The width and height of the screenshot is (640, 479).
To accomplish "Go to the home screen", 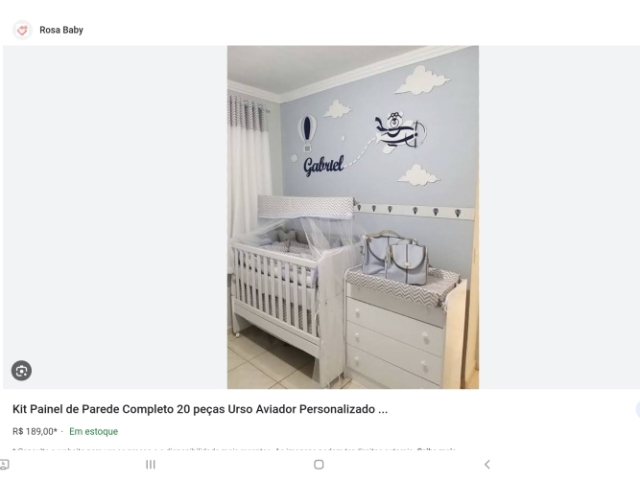I will (x=319, y=464).
